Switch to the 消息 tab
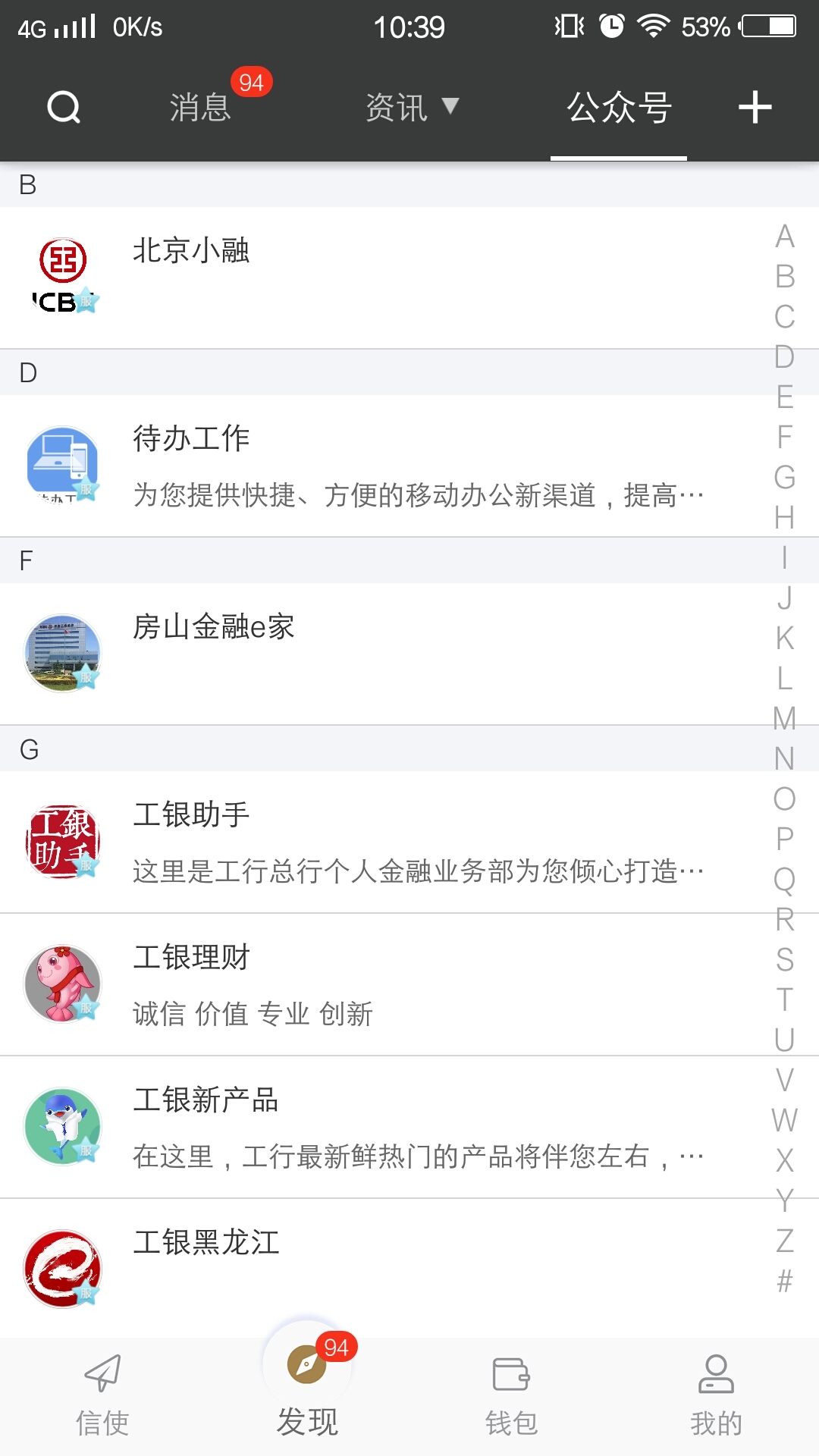Image resolution: width=819 pixels, height=1456 pixels. pos(200,107)
